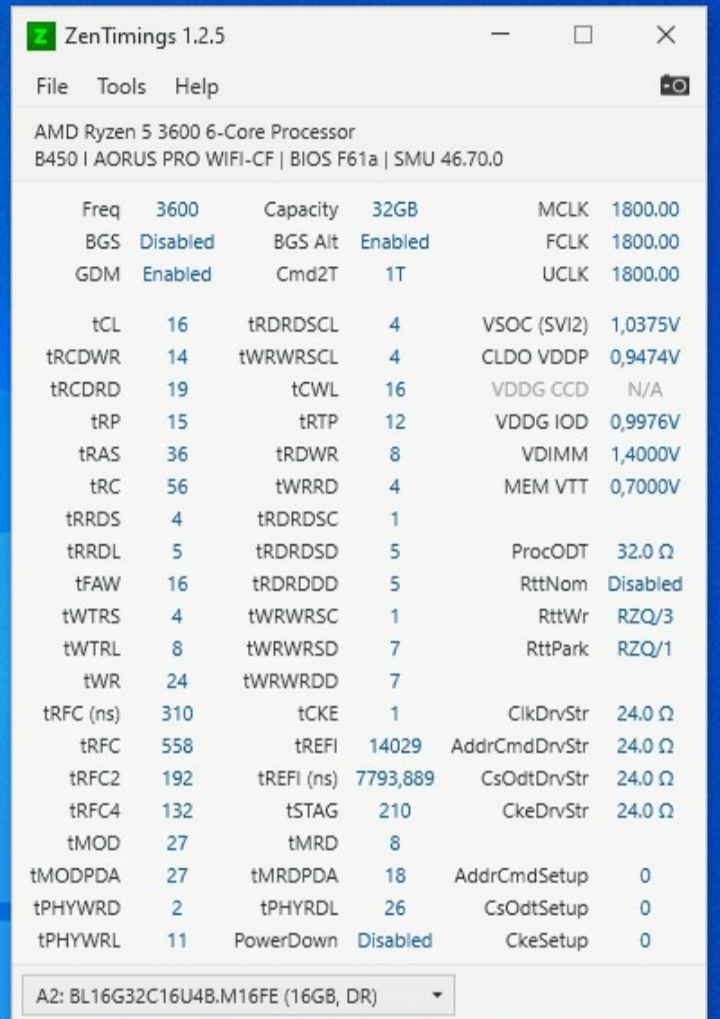Open the File menu
Screen dimensions: 720x1019
click(51, 87)
